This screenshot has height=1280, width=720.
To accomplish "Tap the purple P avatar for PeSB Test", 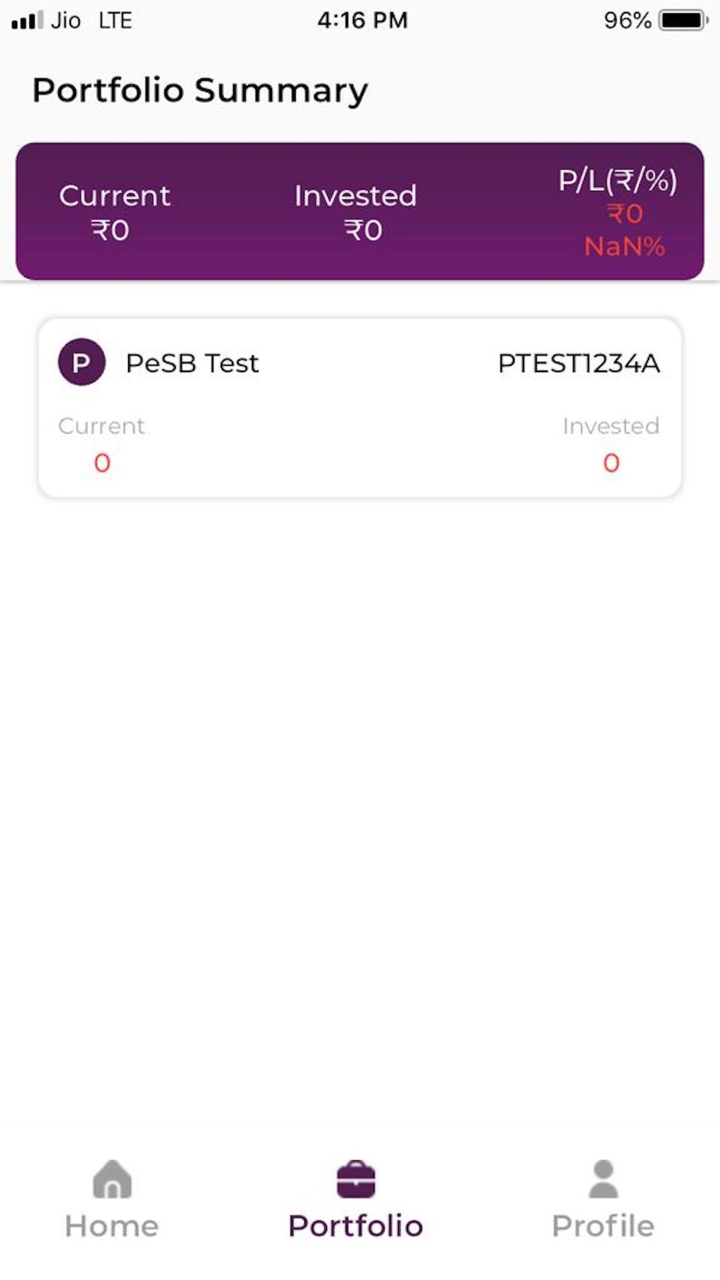I will coord(81,362).
